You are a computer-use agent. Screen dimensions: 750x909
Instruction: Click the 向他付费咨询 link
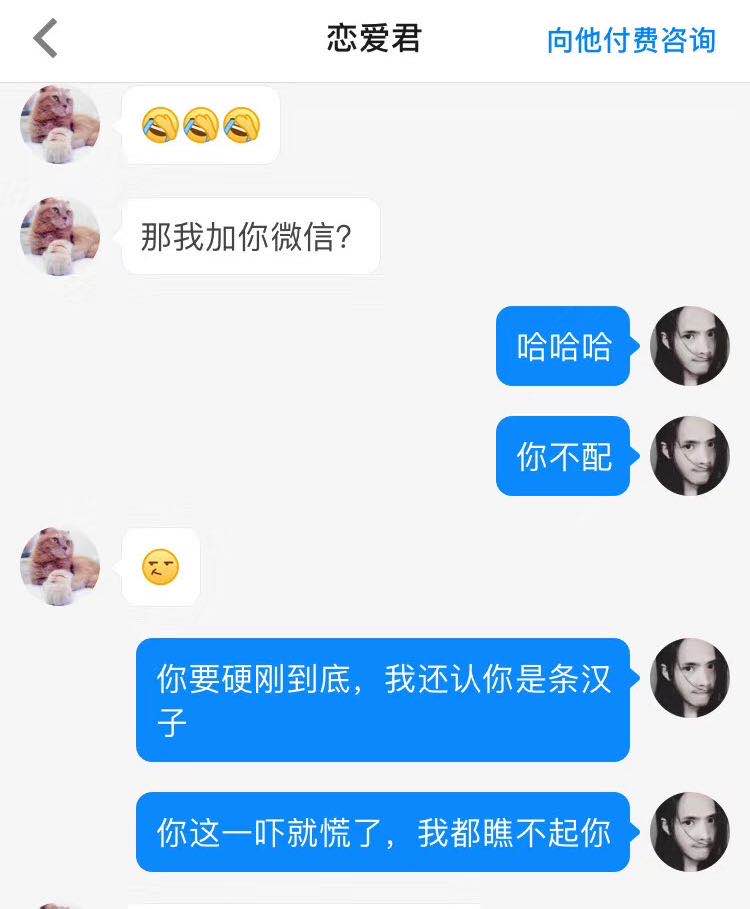(630, 42)
